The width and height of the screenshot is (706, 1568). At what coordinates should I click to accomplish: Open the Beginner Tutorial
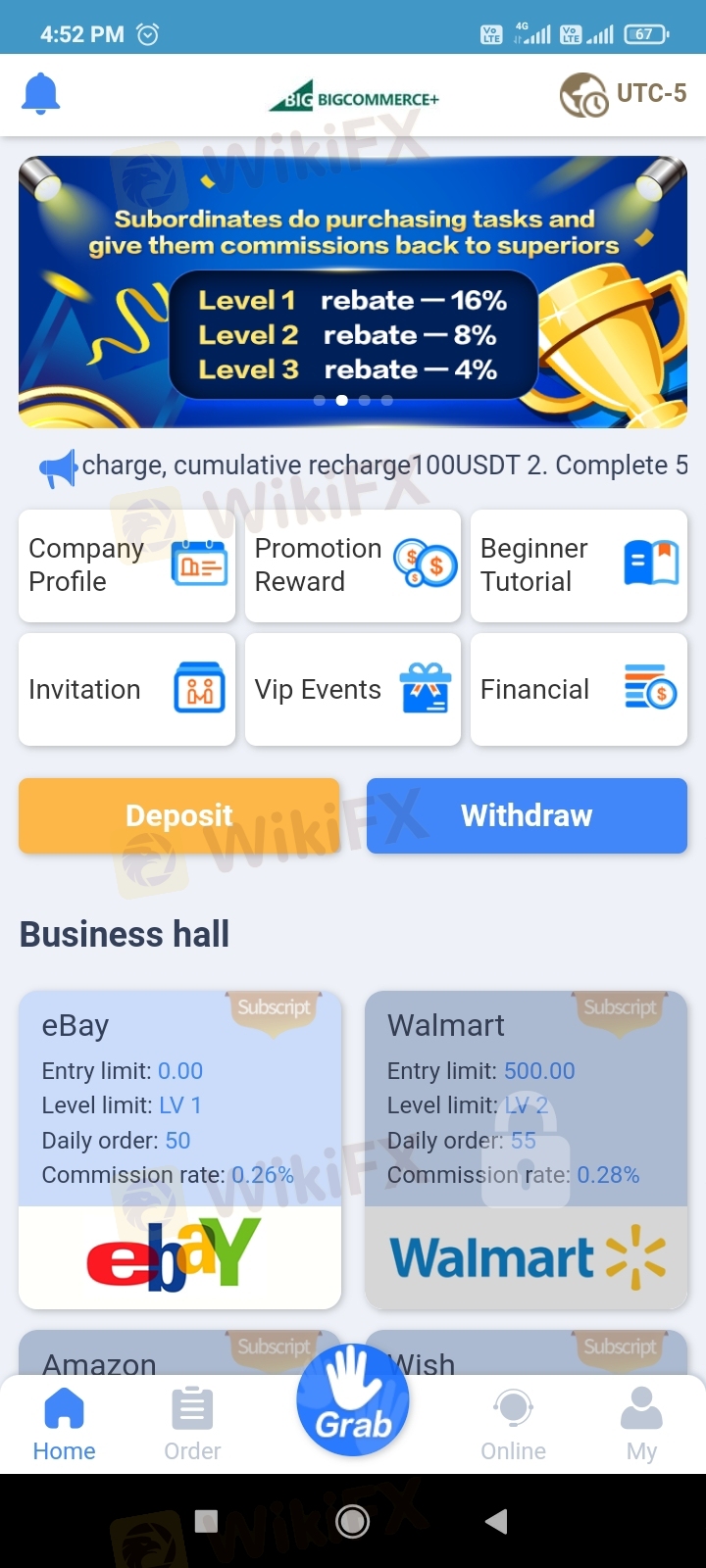pyautogui.click(x=579, y=565)
